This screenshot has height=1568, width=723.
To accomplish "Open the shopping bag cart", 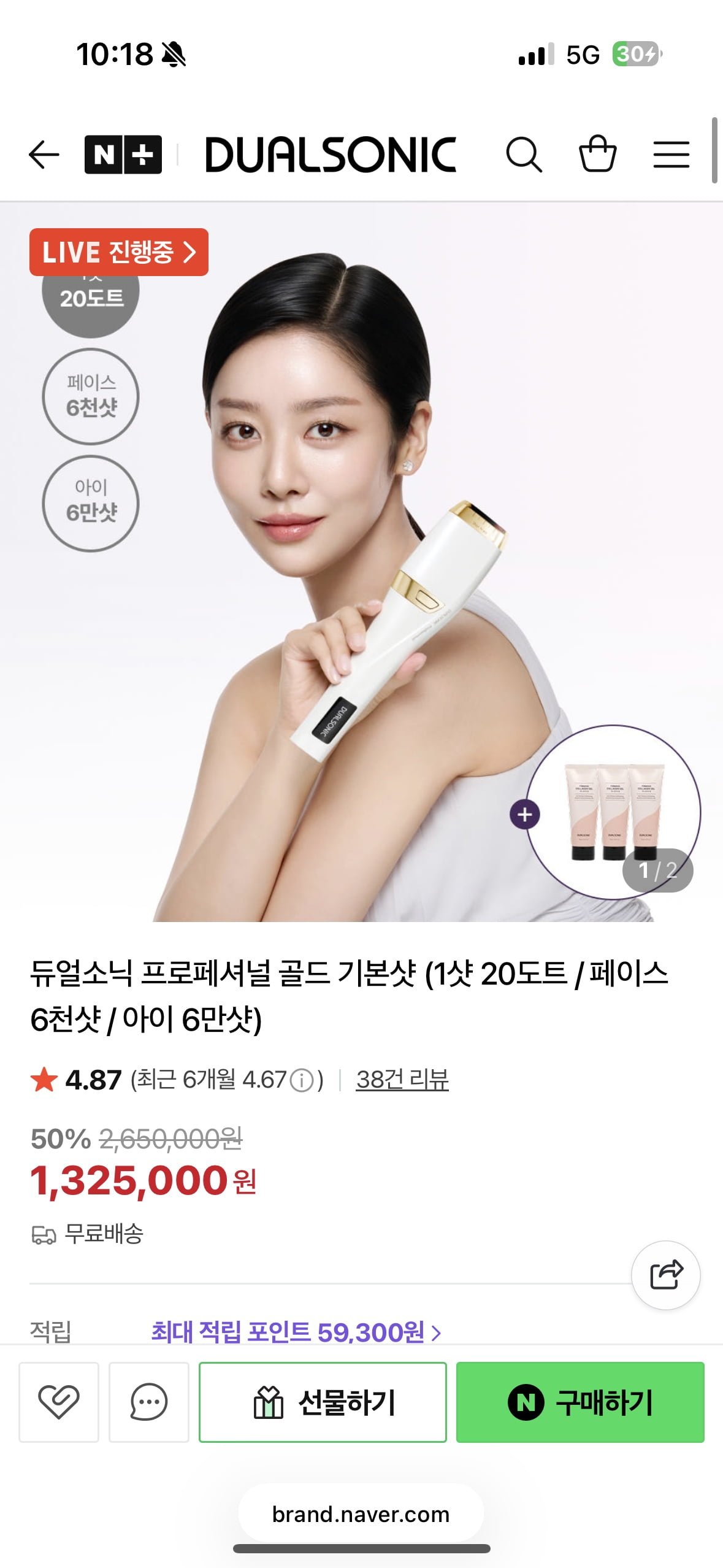I will (597, 154).
